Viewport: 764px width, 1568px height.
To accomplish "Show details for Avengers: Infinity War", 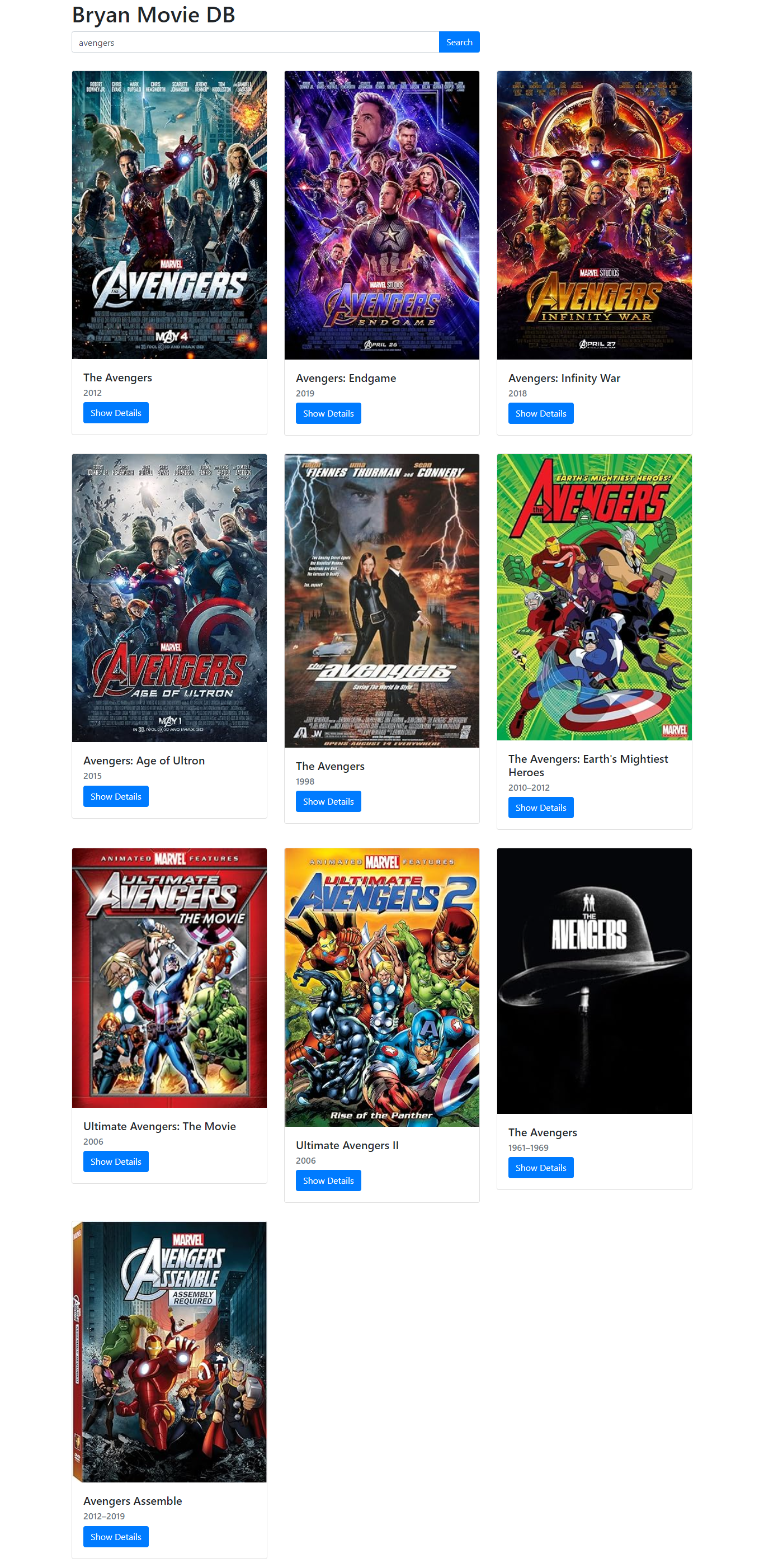I will click(x=540, y=413).
